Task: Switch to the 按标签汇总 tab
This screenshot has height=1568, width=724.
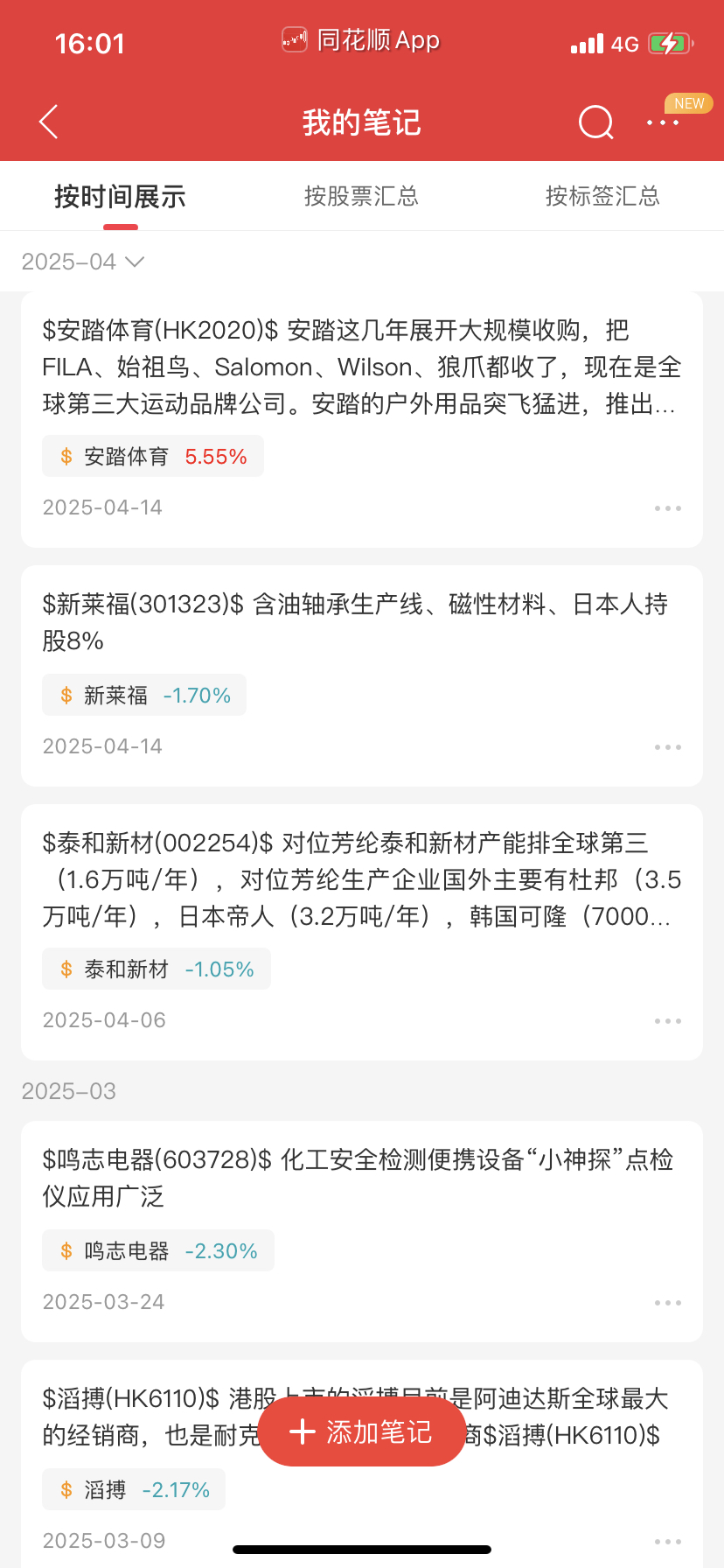Action: pos(602,196)
